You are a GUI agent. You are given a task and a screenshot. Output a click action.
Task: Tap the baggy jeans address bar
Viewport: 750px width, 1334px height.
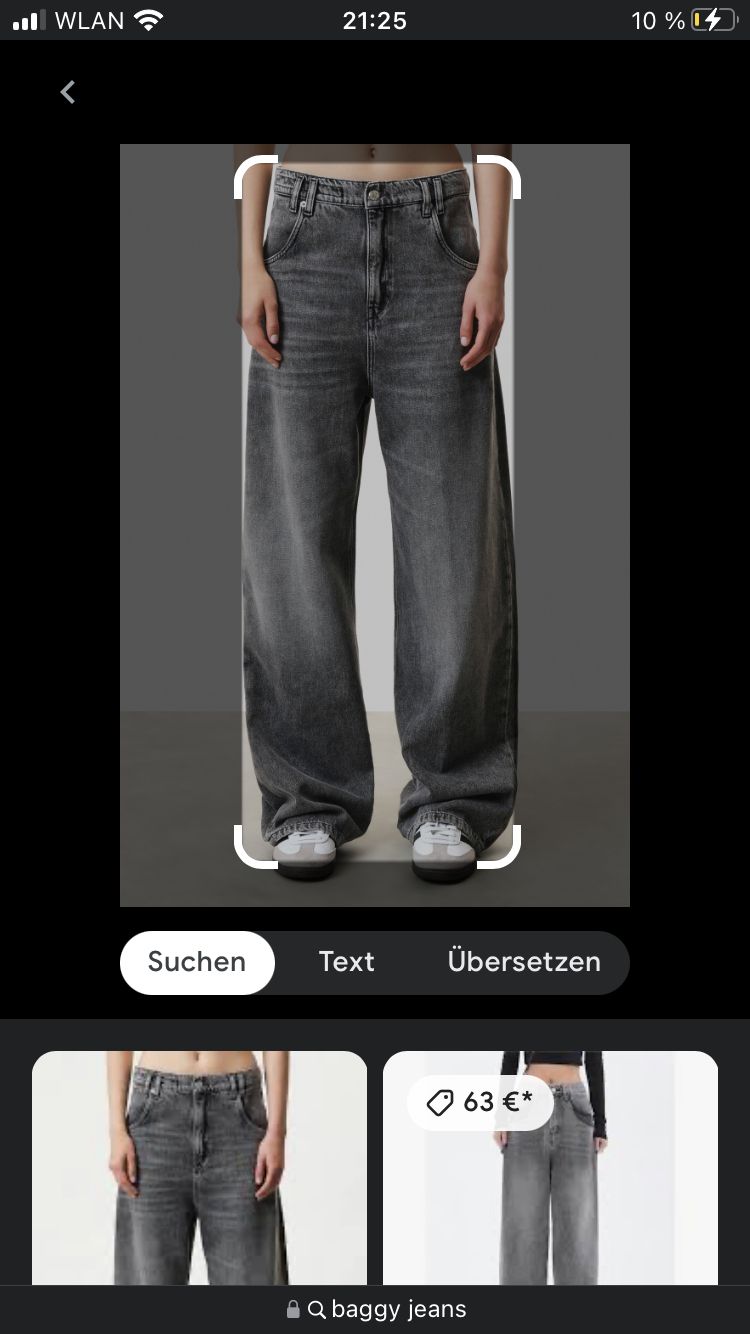(375, 1309)
